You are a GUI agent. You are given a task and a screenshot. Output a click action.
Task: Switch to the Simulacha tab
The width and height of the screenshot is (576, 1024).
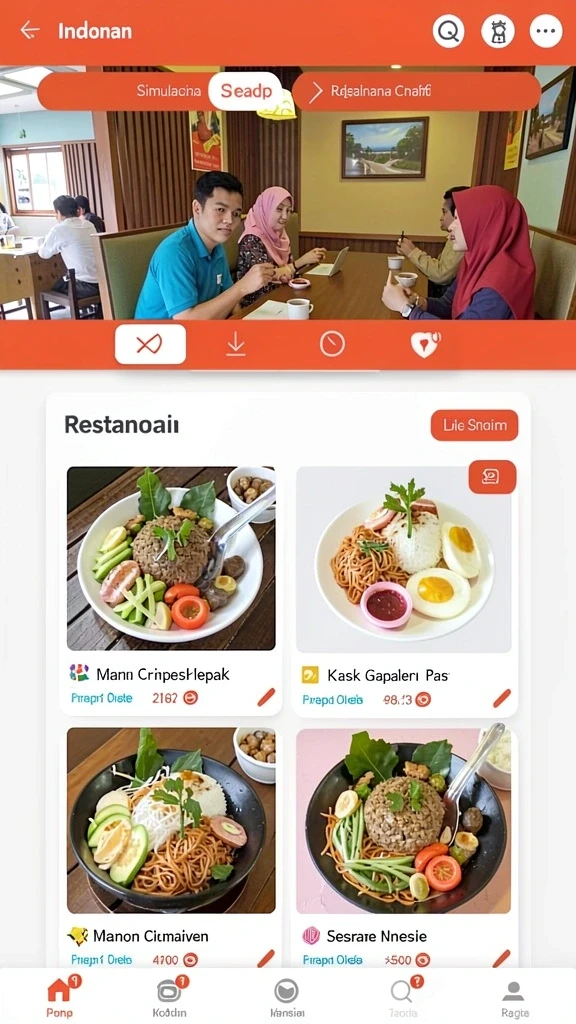tap(168, 91)
